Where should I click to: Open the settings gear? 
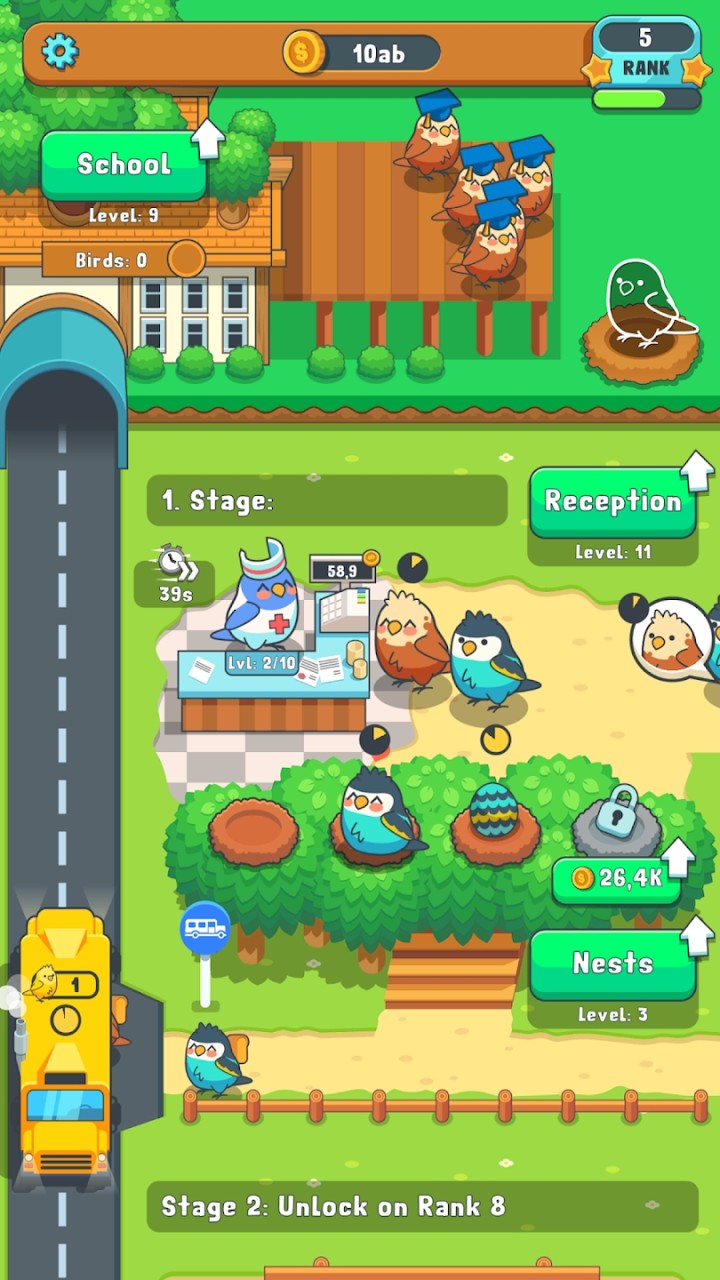pyautogui.click(x=60, y=51)
